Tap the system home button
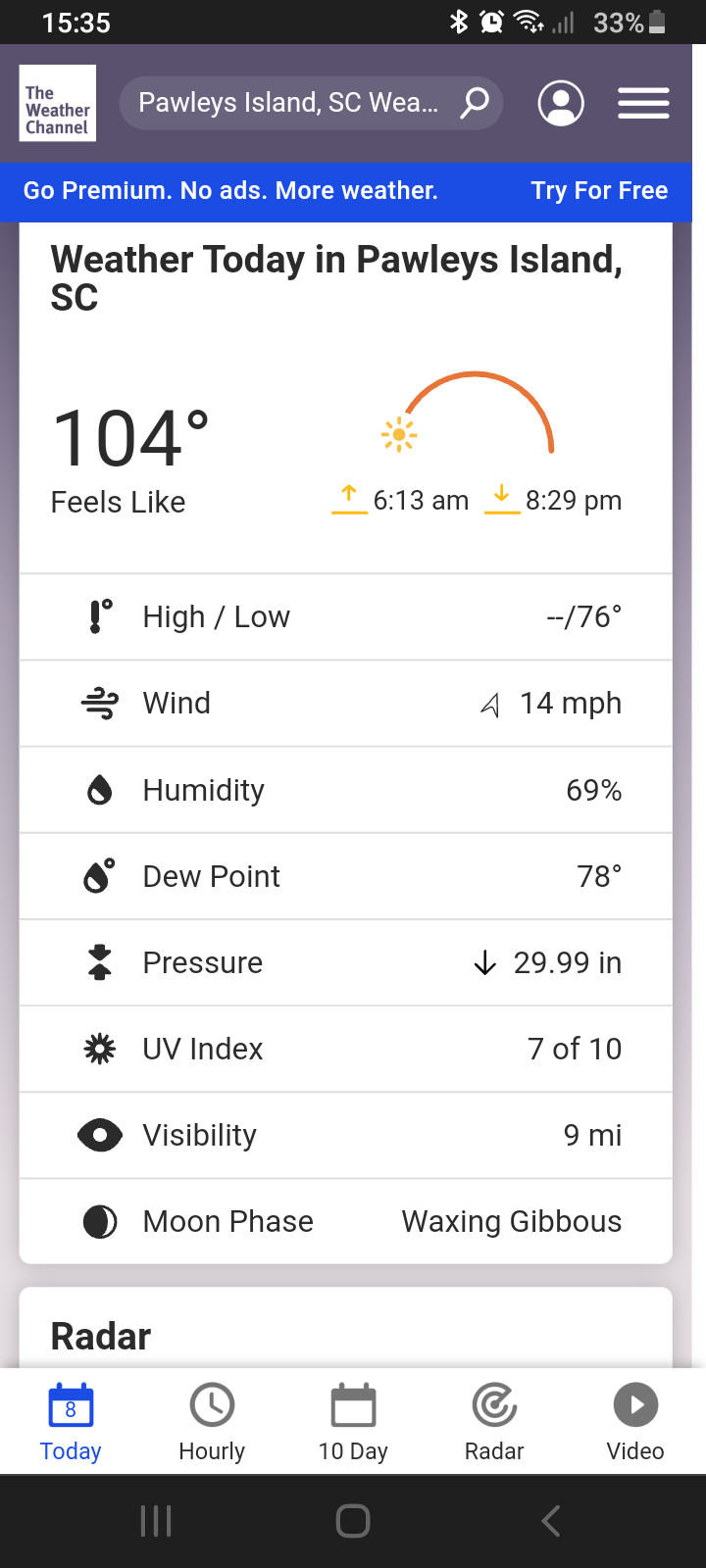The height and width of the screenshot is (1568, 706). pos(353,1521)
